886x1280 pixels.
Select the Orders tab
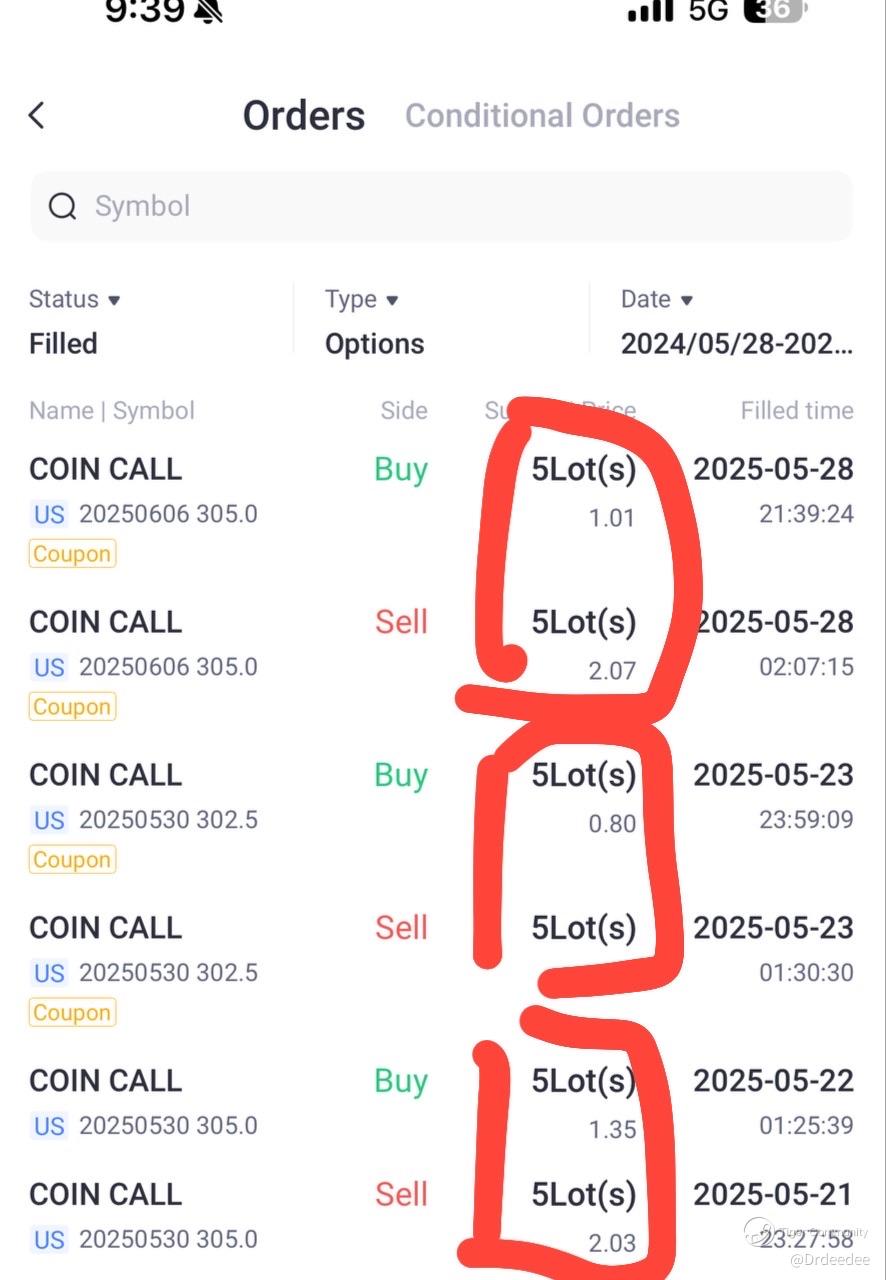[x=303, y=116]
